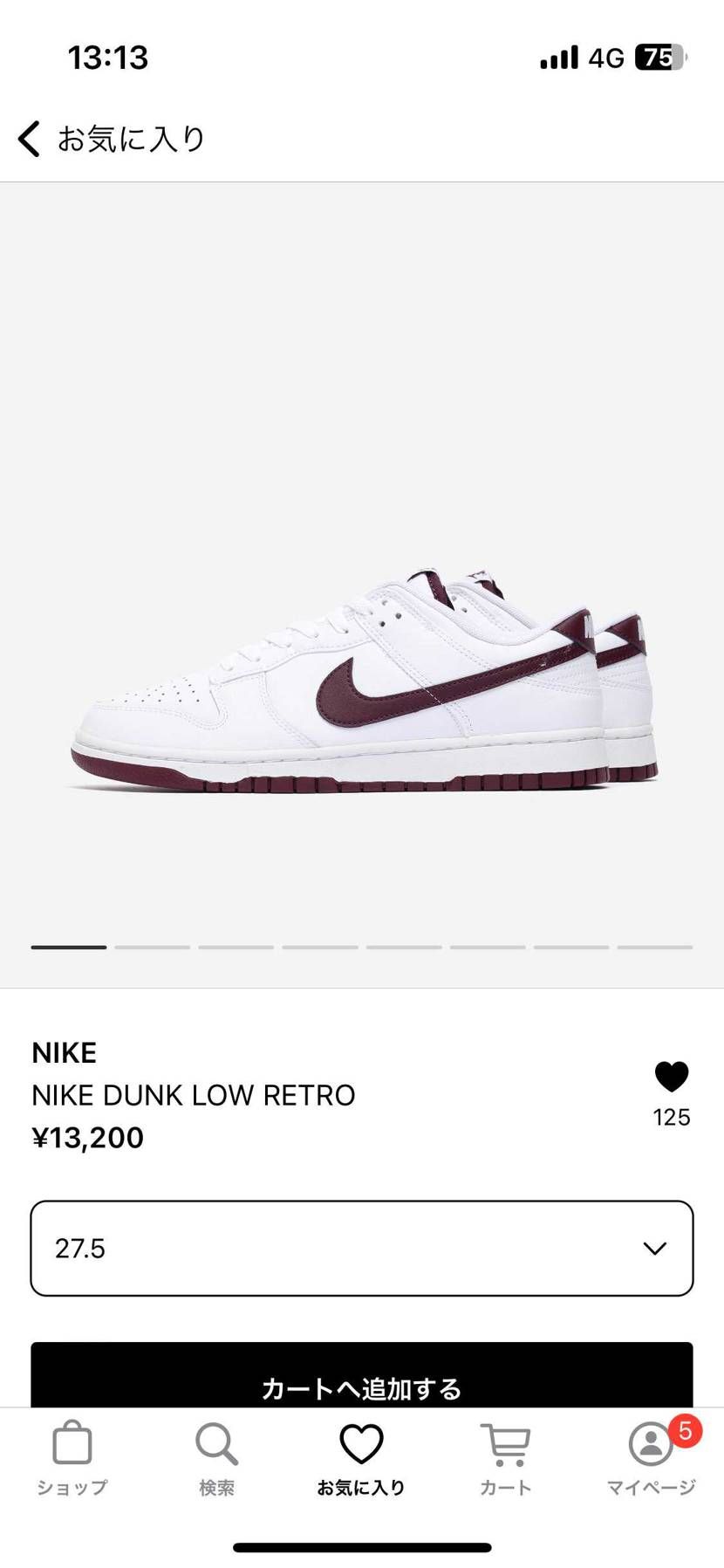Switch to the ショップ tab
The width and height of the screenshot is (724, 1568).
[x=72, y=1459]
